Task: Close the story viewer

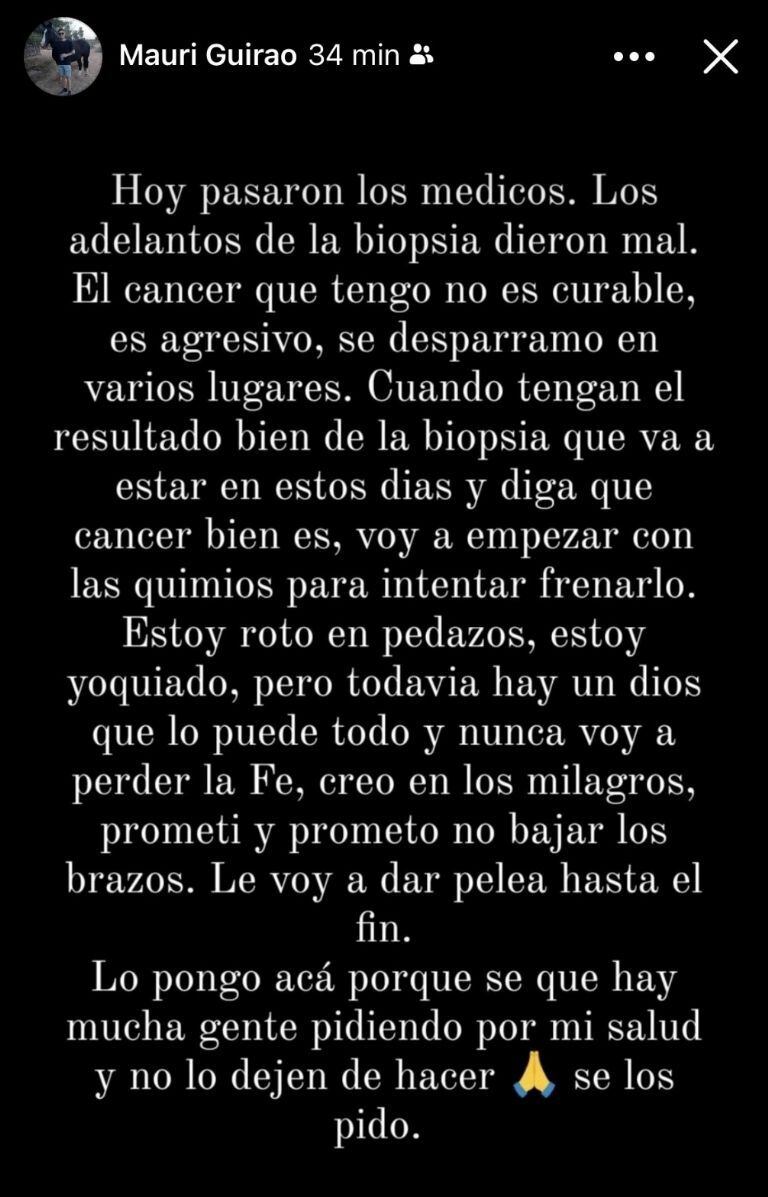Action: pos(720,57)
